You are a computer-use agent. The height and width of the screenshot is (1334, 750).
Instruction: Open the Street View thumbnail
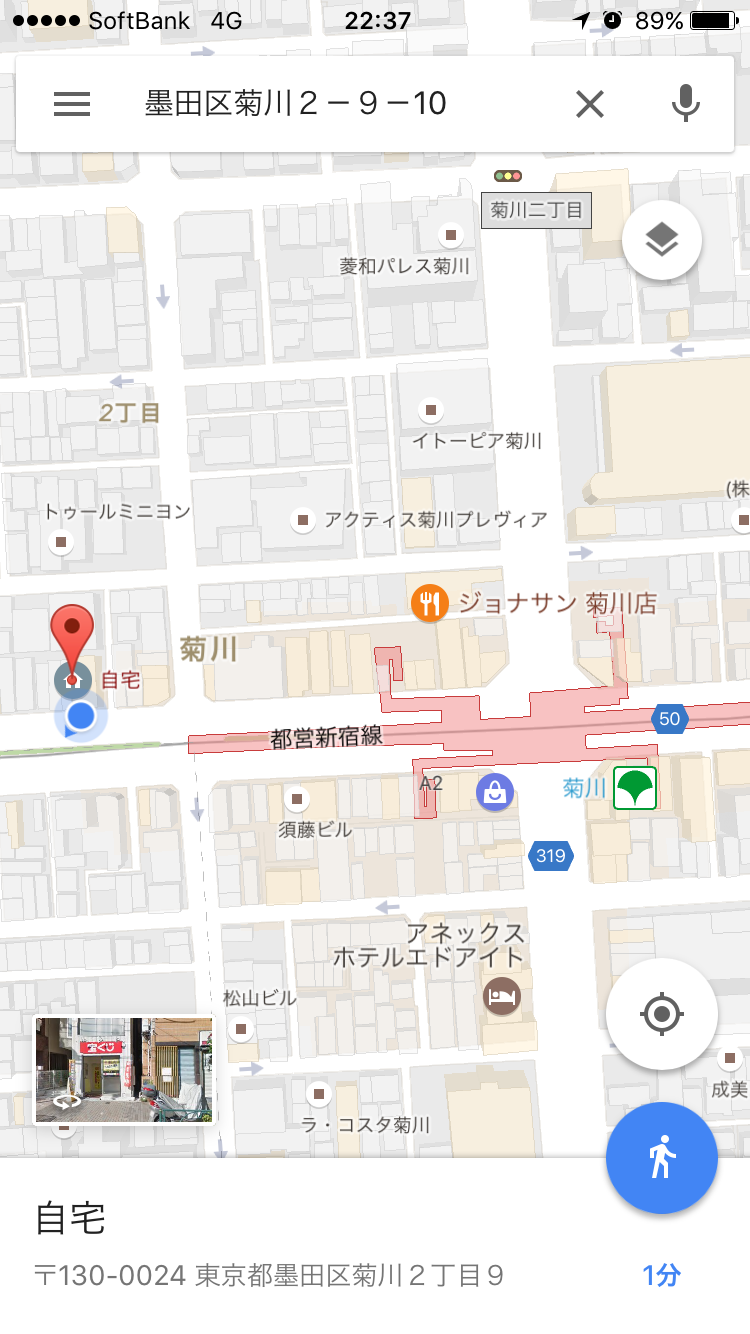(x=124, y=1070)
